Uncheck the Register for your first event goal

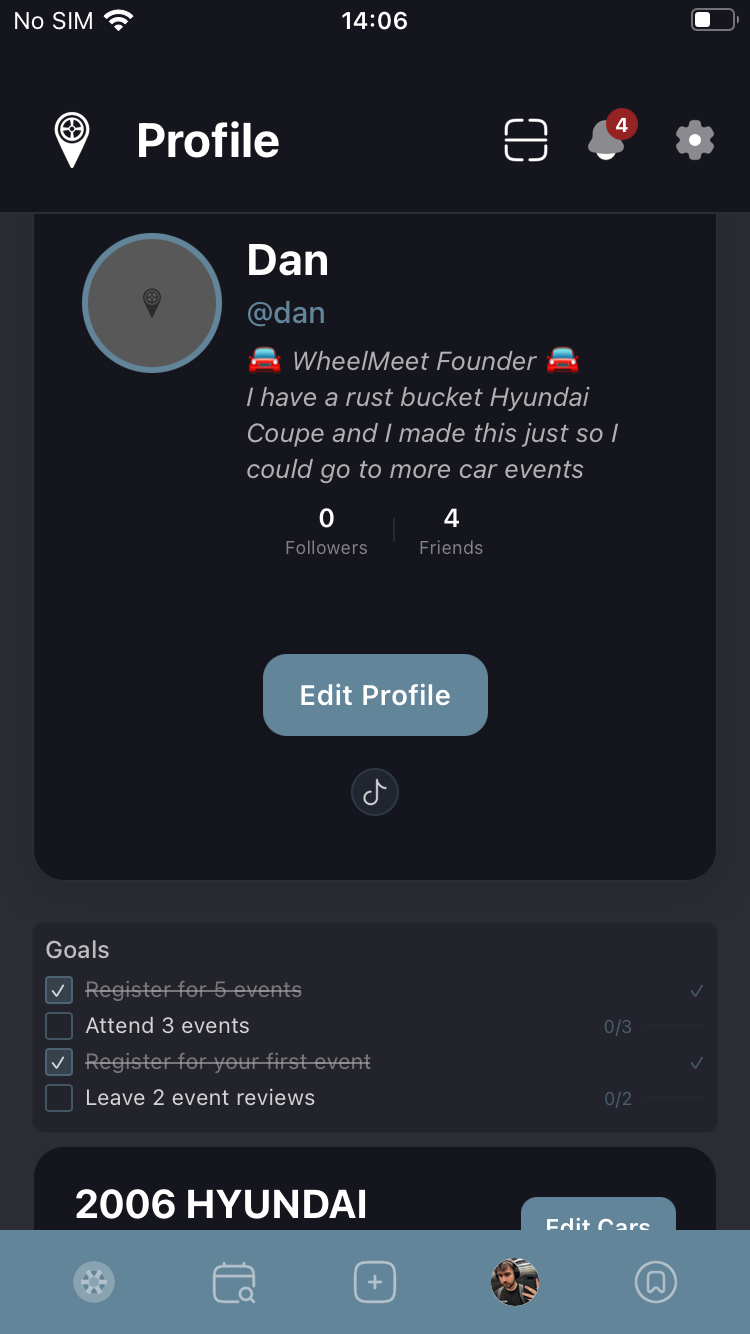click(x=58, y=1061)
